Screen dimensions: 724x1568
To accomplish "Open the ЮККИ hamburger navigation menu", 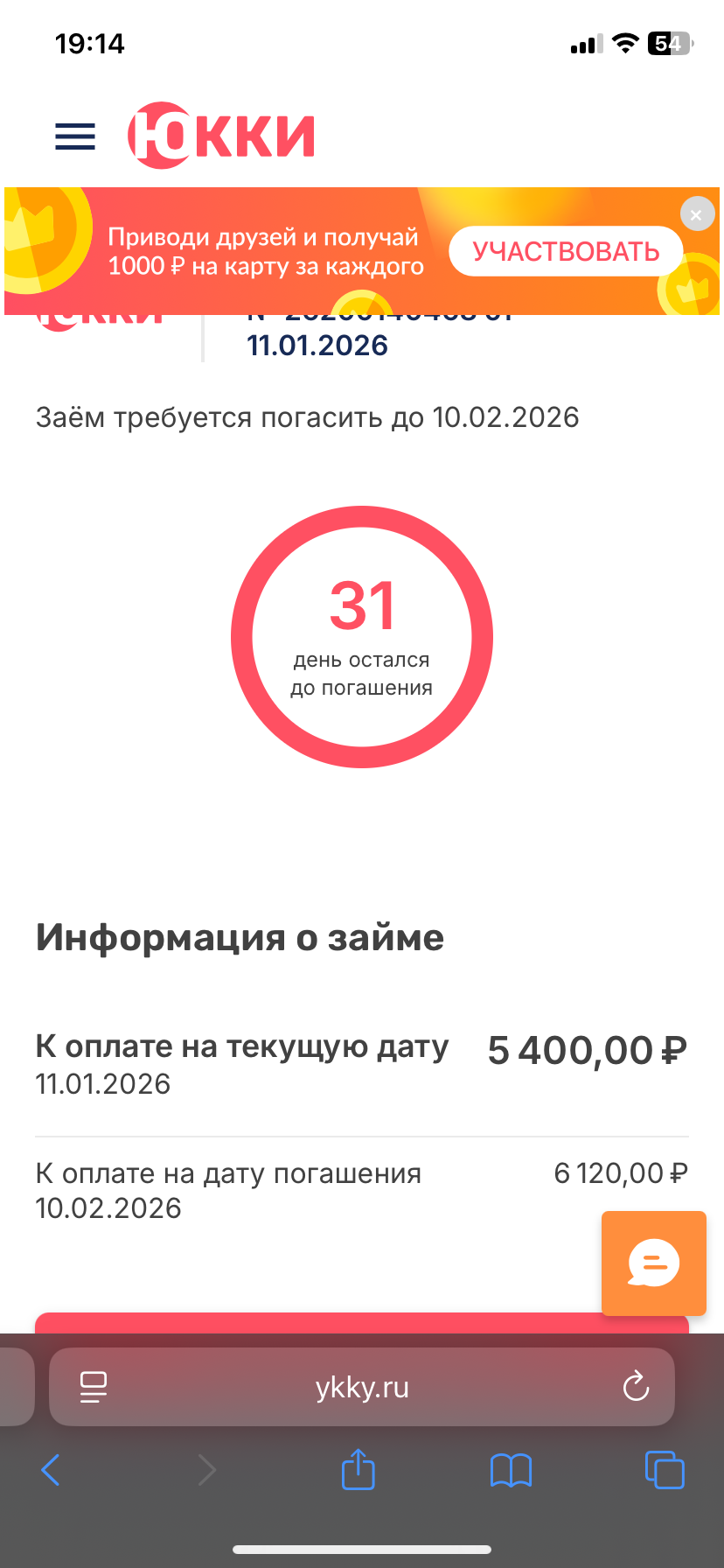I will (x=74, y=136).
